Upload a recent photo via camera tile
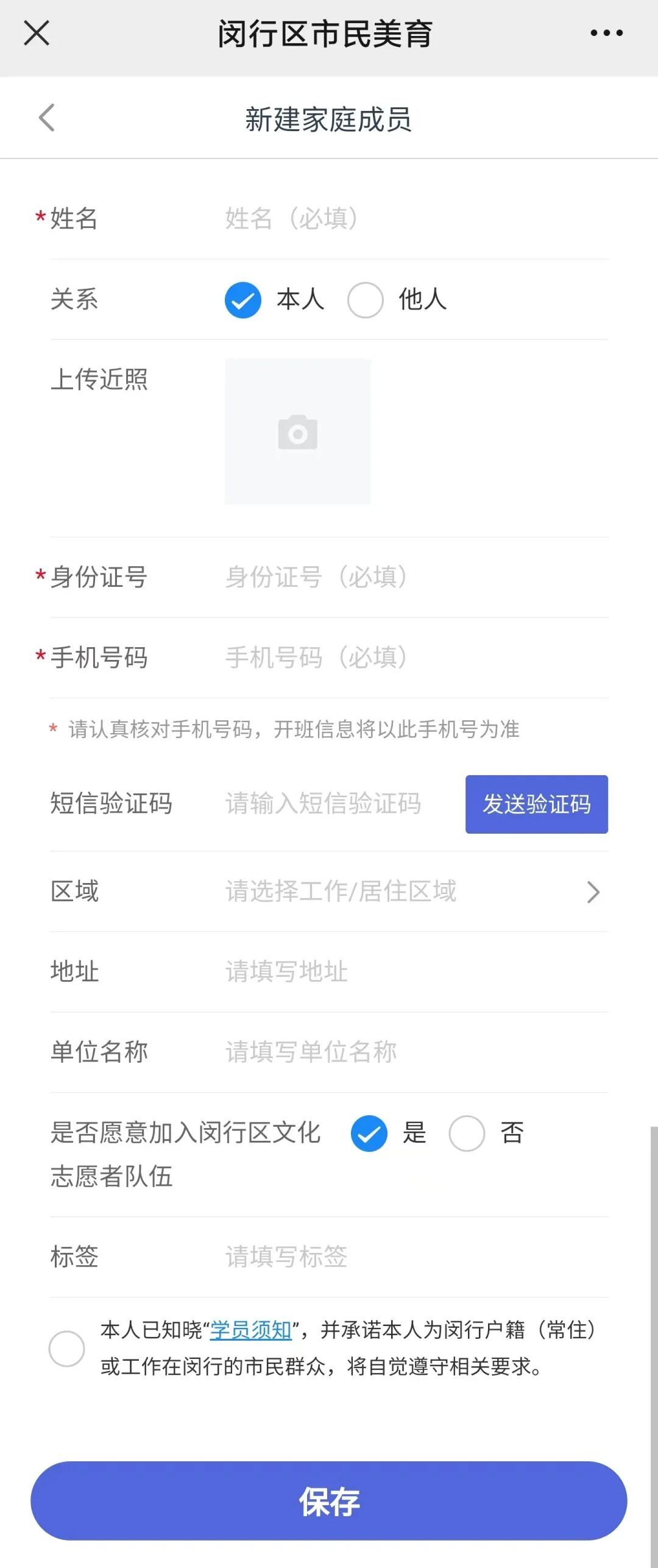This screenshot has width=658, height=1568. [x=297, y=431]
